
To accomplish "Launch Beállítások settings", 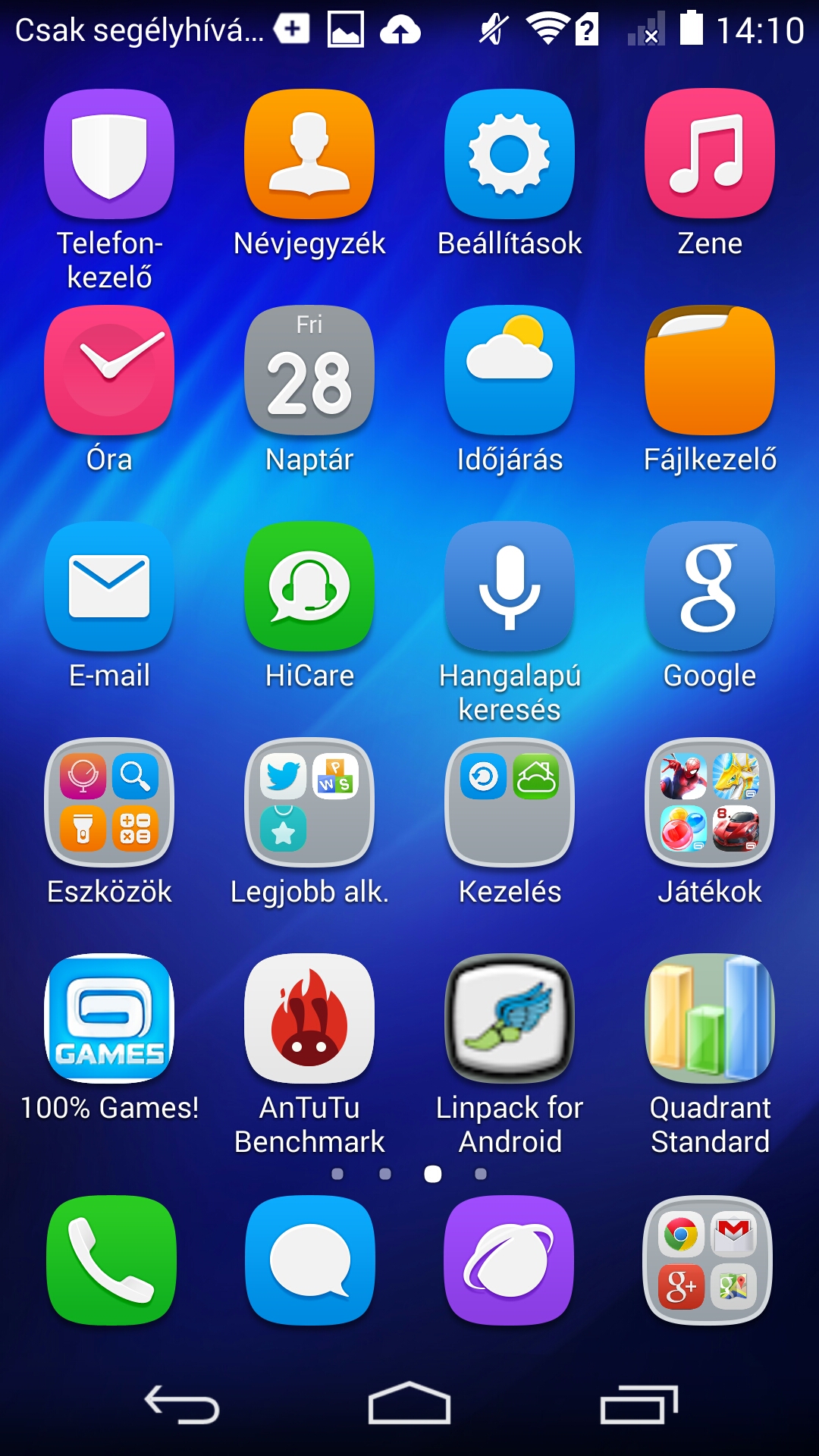I will 510,154.
